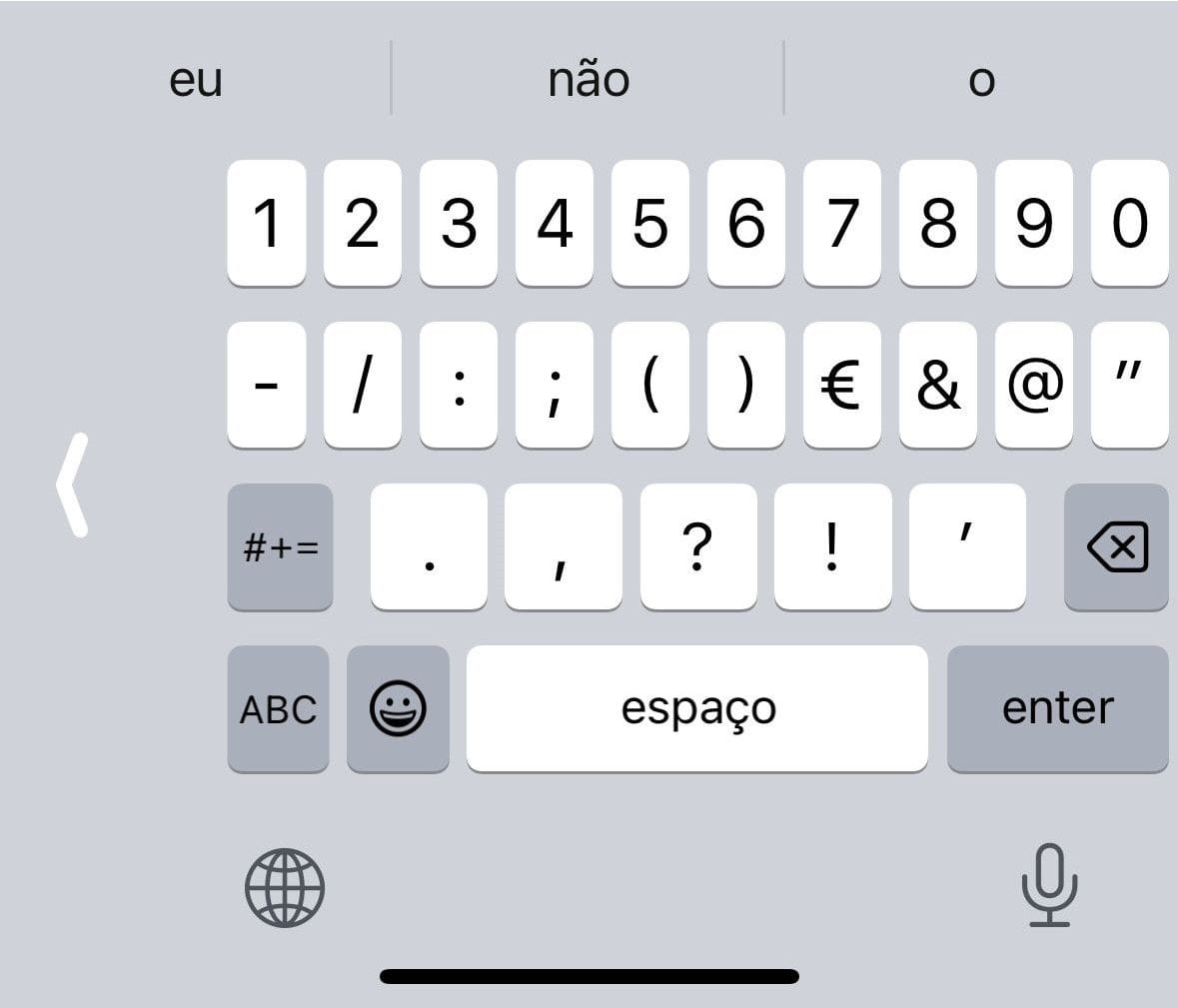This screenshot has width=1178, height=1008.
Task: Type the euro sign key
Action: pyautogui.click(x=841, y=385)
